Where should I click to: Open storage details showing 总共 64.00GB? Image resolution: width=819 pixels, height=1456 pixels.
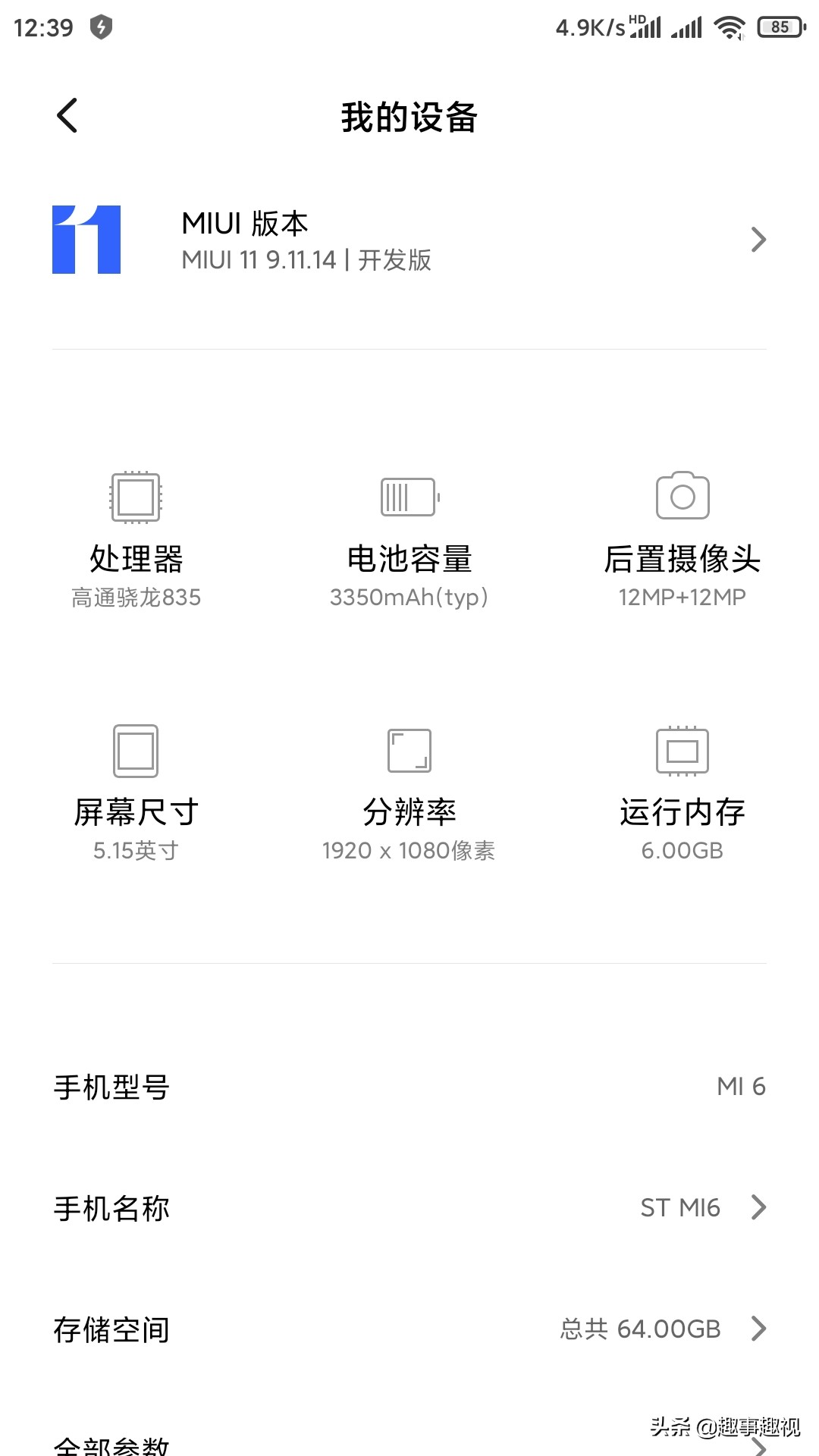click(x=641, y=1329)
